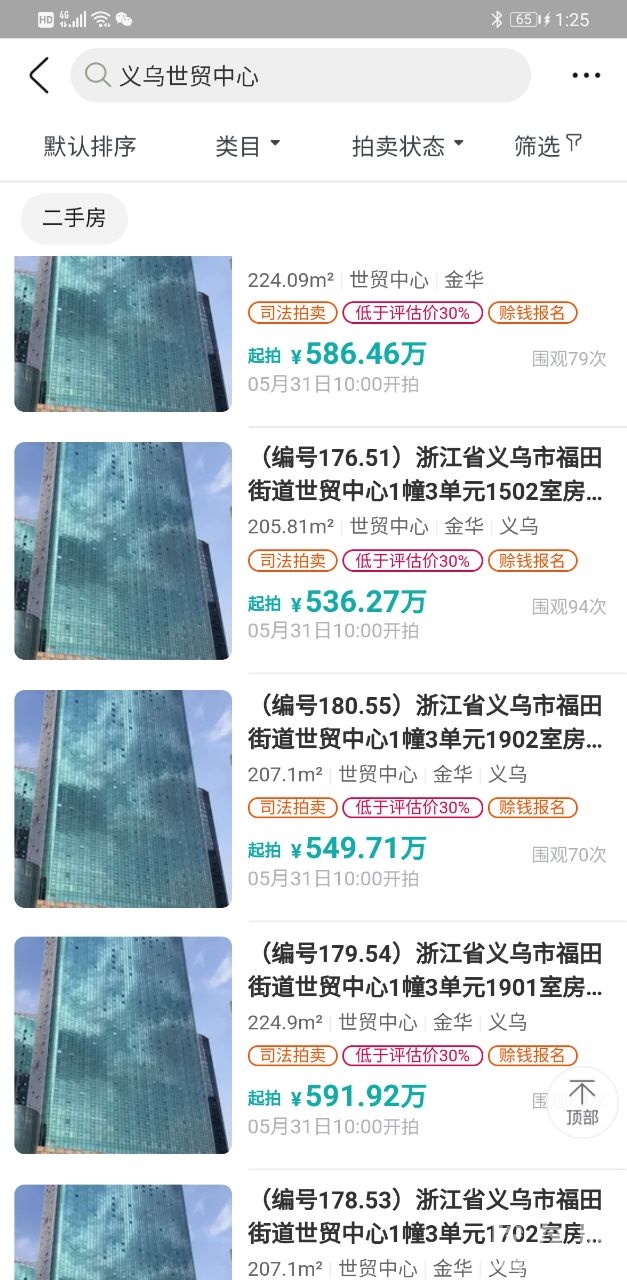The height and width of the screenshot is (1280, 627).
Task: Go back using the back arrow
Action: [x=39, y=76]
